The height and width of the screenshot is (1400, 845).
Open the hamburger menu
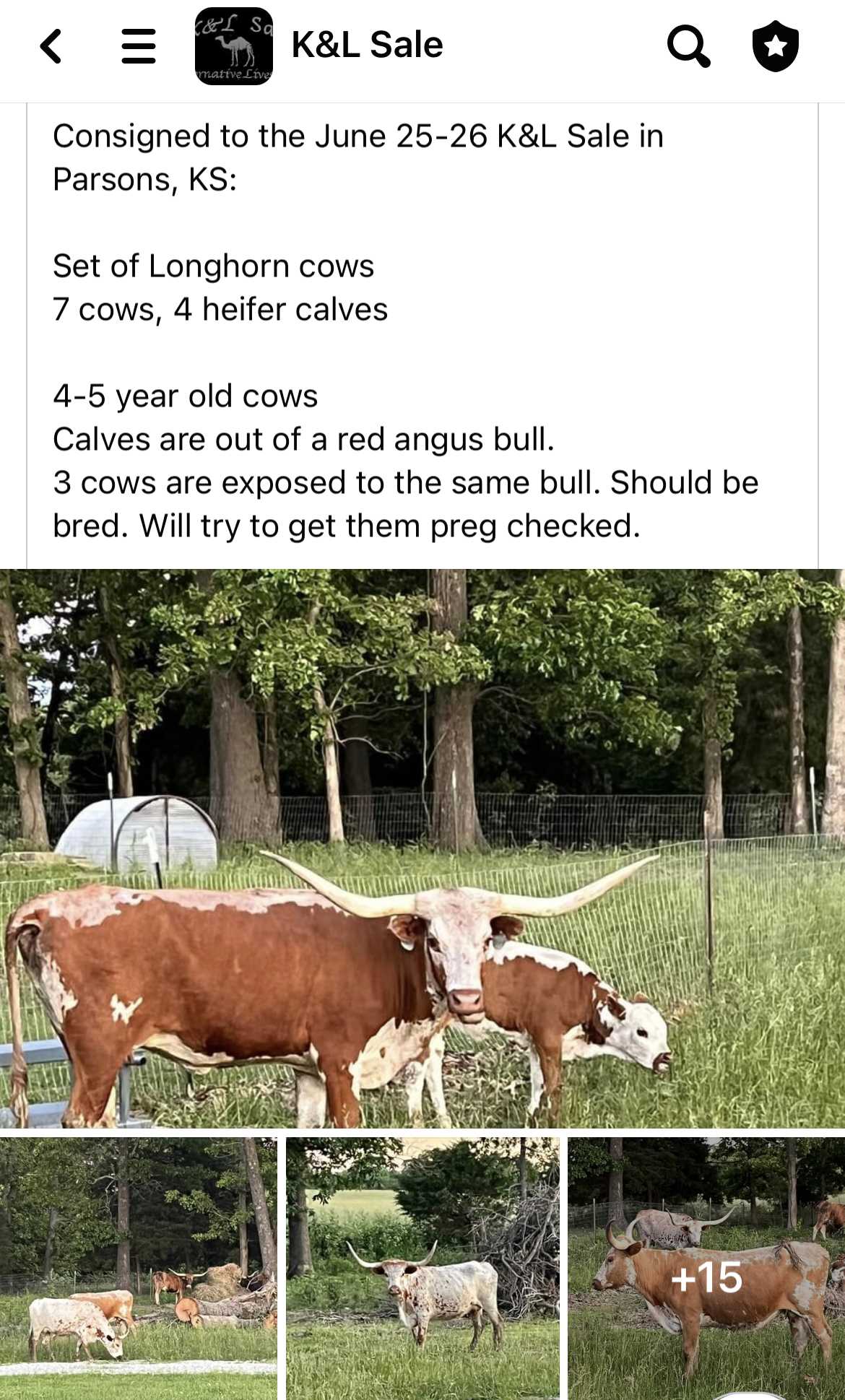coord(138,46)
